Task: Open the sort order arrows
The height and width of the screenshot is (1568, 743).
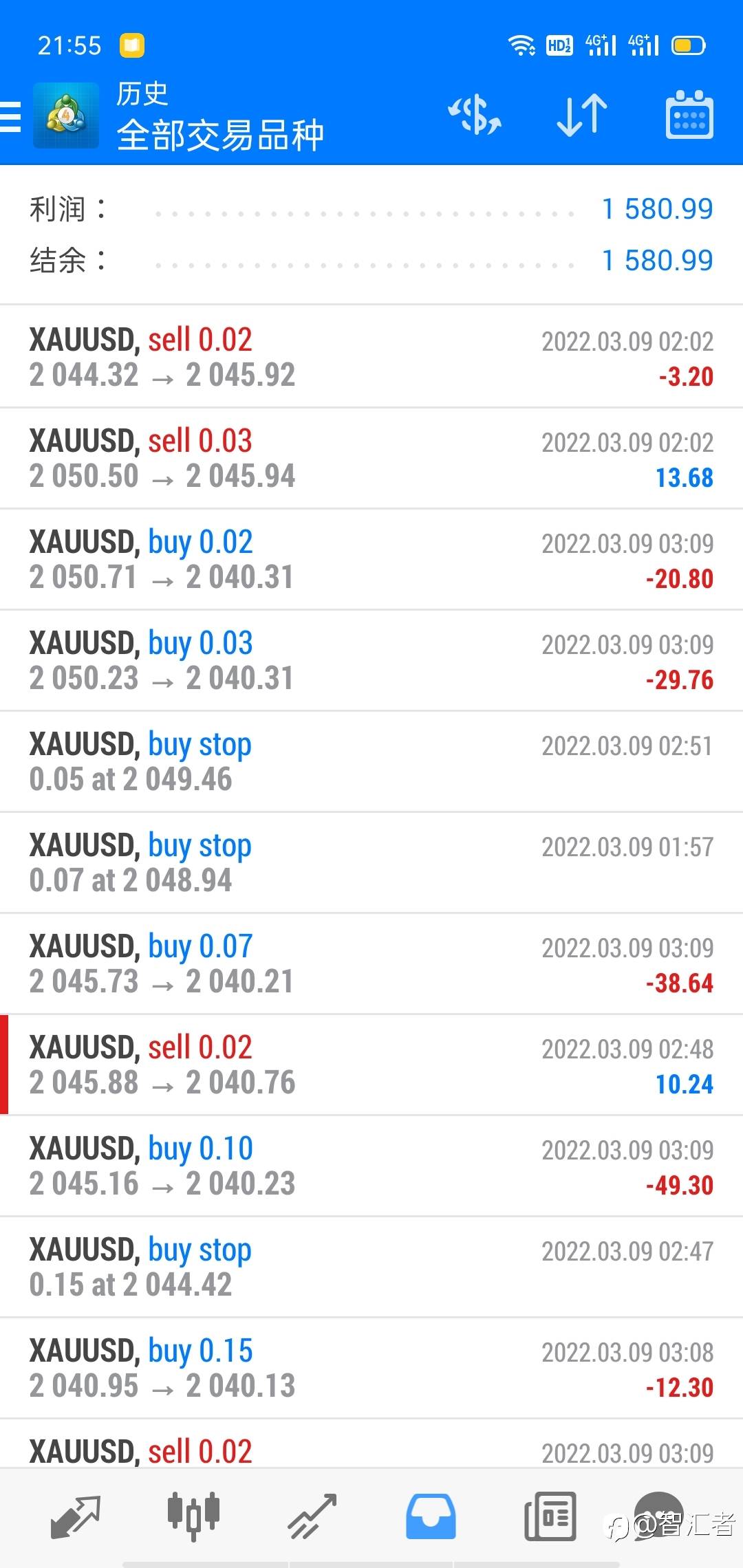Action: pos(582,115)
